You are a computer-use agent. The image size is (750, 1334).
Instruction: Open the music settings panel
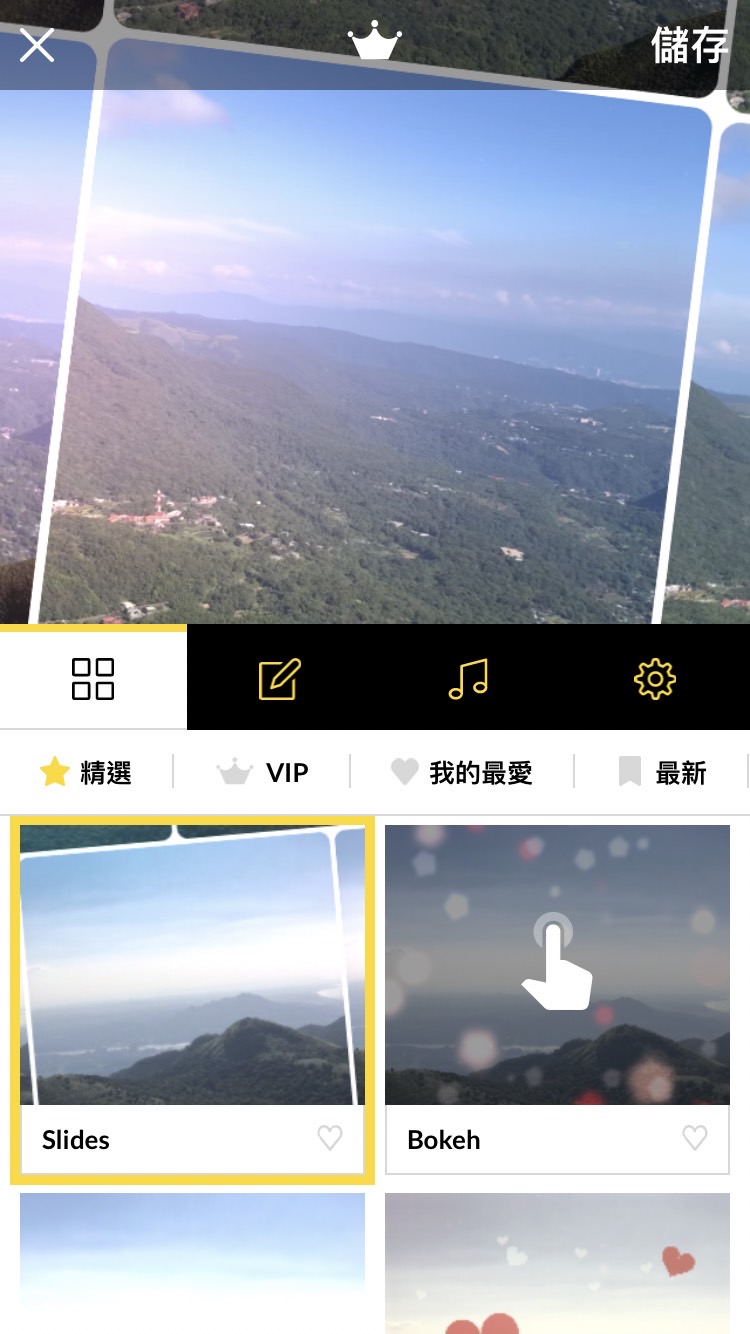467,677
